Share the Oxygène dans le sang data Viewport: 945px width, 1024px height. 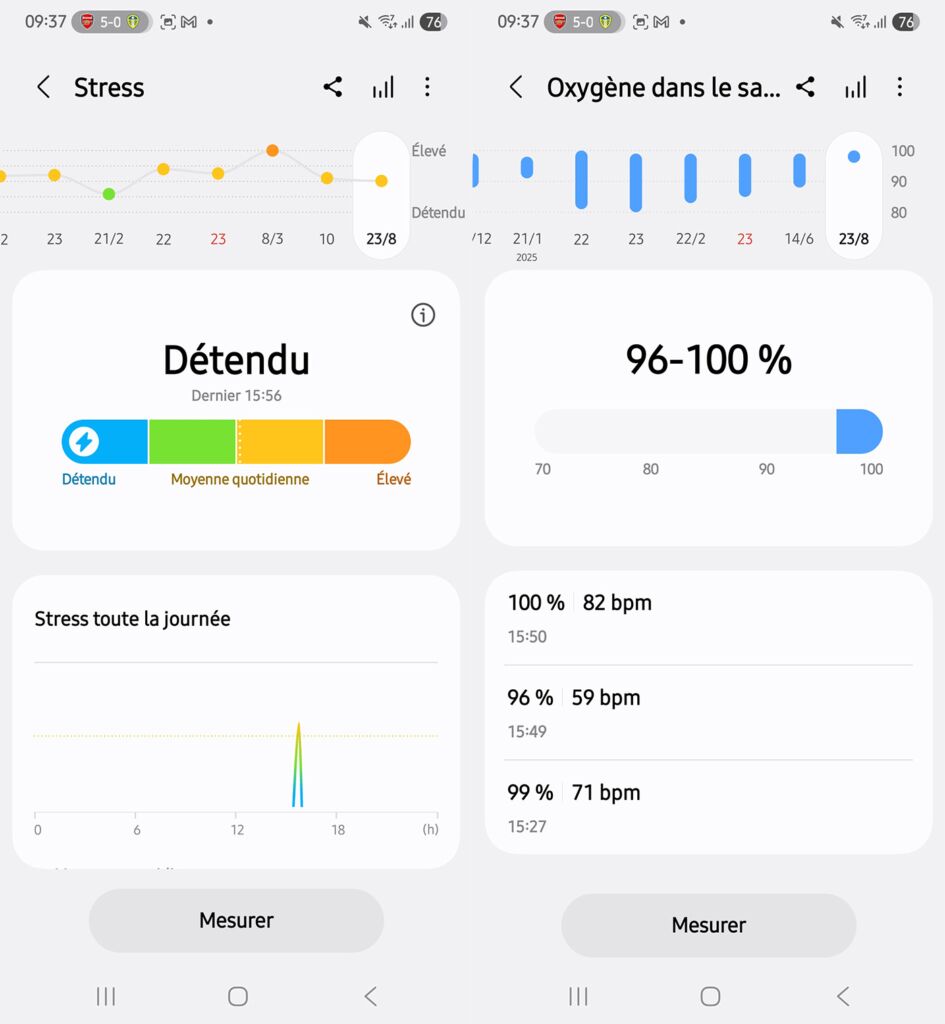(x=806, y=87)
